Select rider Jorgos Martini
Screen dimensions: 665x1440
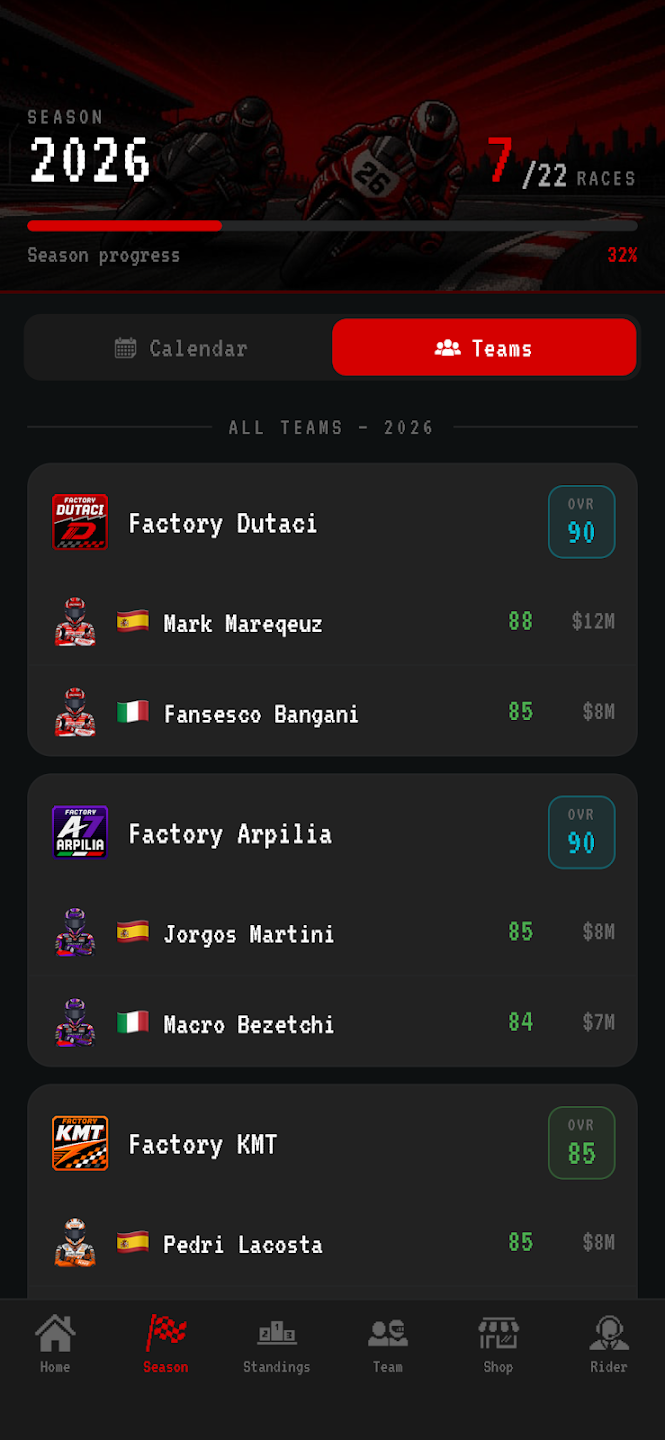(332, 932)
